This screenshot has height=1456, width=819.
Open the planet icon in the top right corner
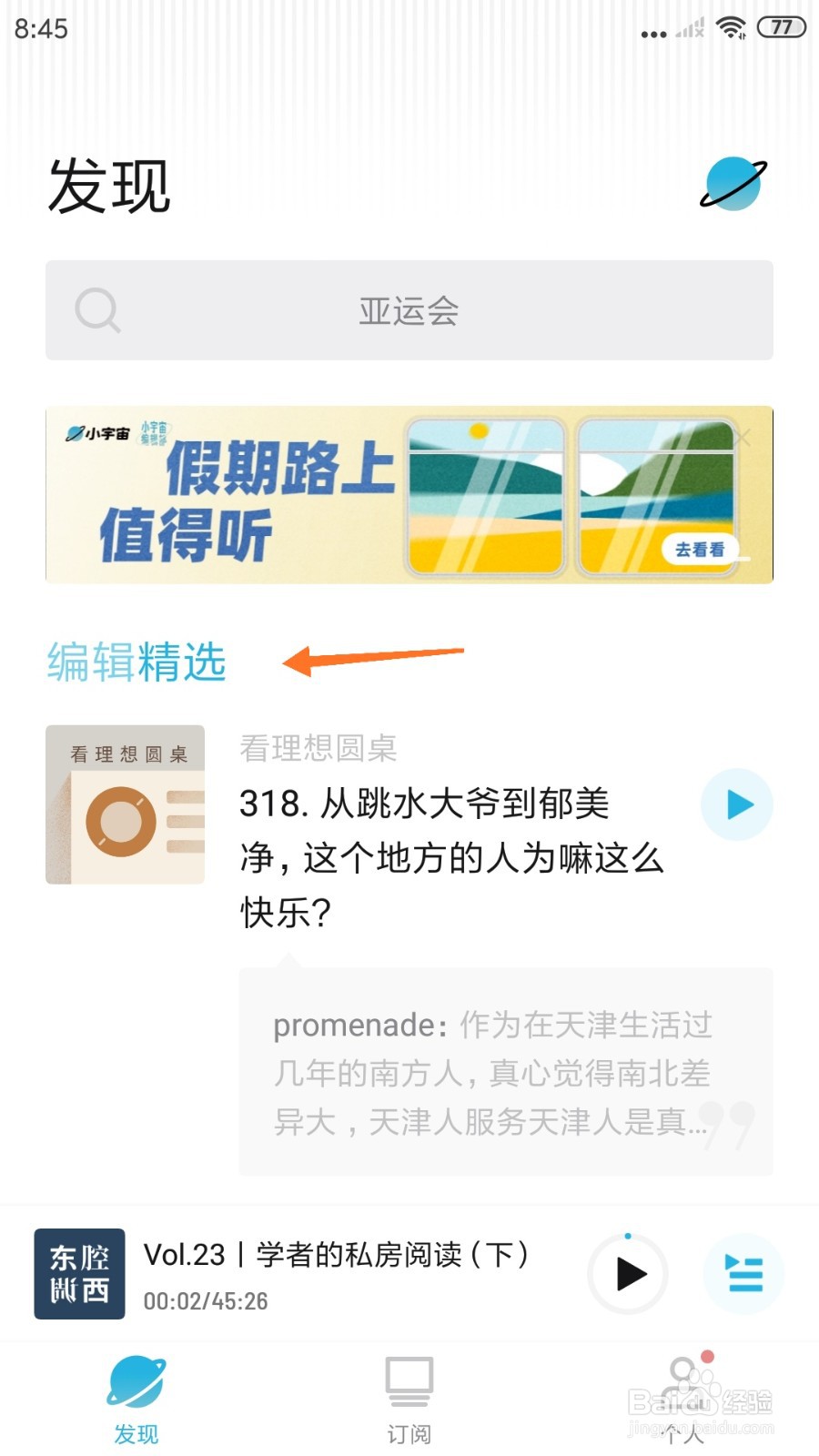tap(732, 185)
